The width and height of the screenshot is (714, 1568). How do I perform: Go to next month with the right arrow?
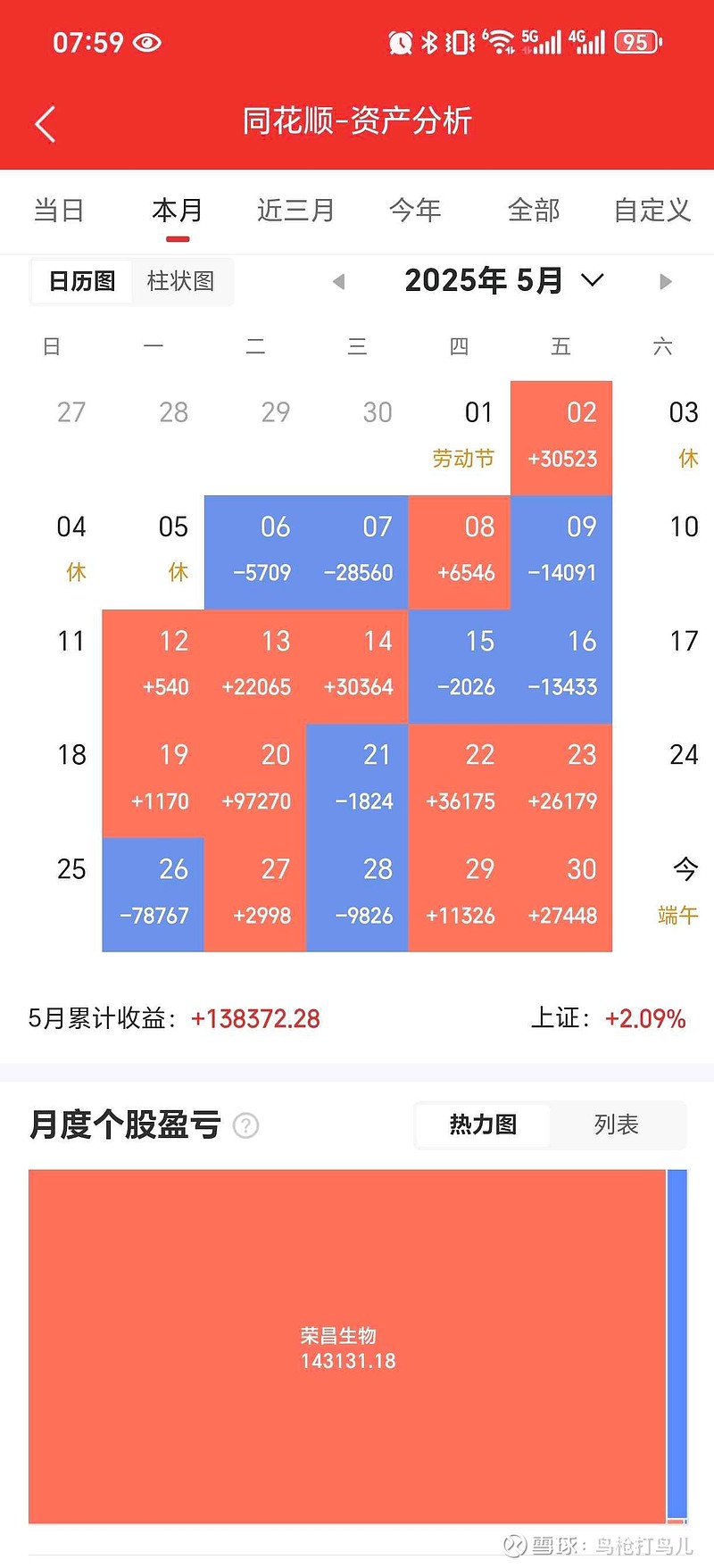pyautogui.click(x=665, y=281)
